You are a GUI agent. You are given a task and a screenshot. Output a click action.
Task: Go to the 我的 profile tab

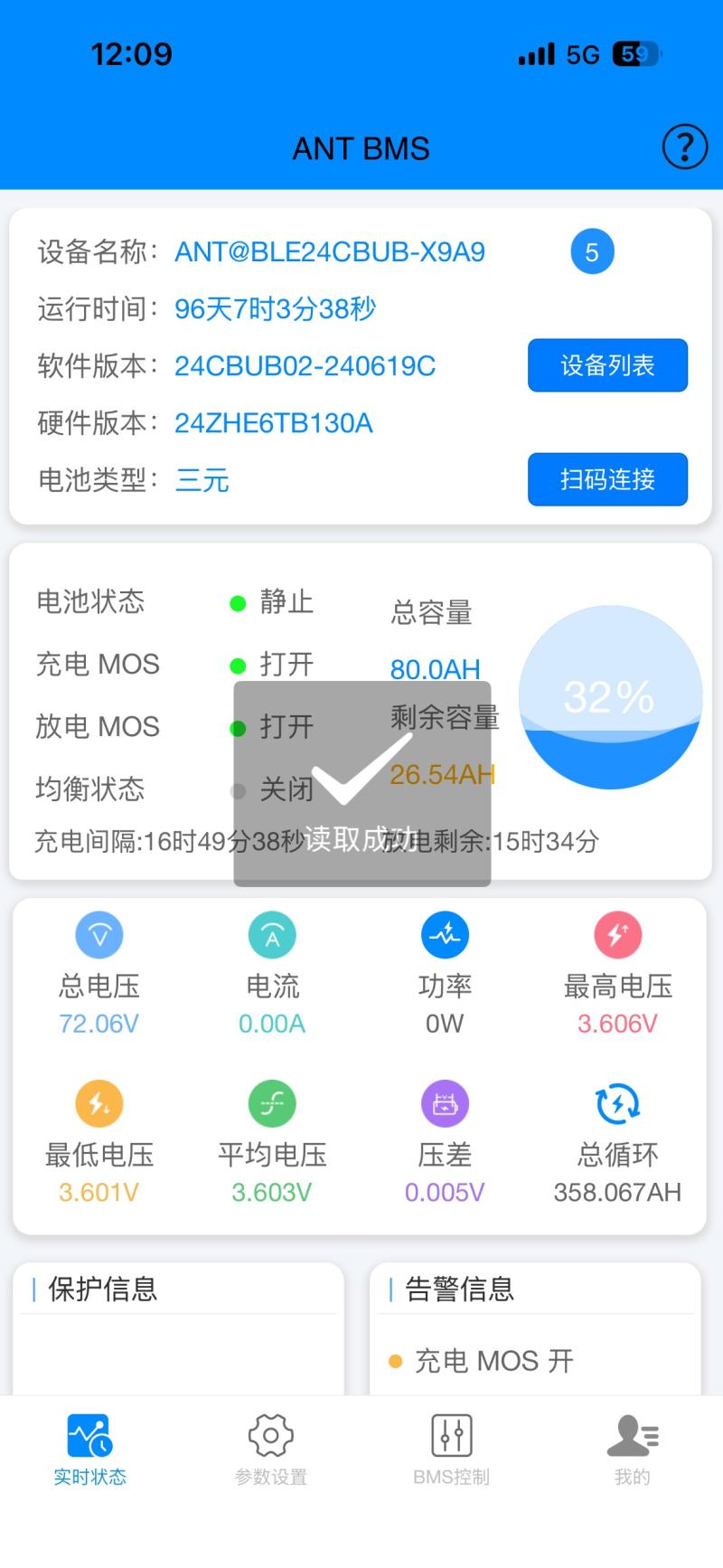(x=633, y=1450)
